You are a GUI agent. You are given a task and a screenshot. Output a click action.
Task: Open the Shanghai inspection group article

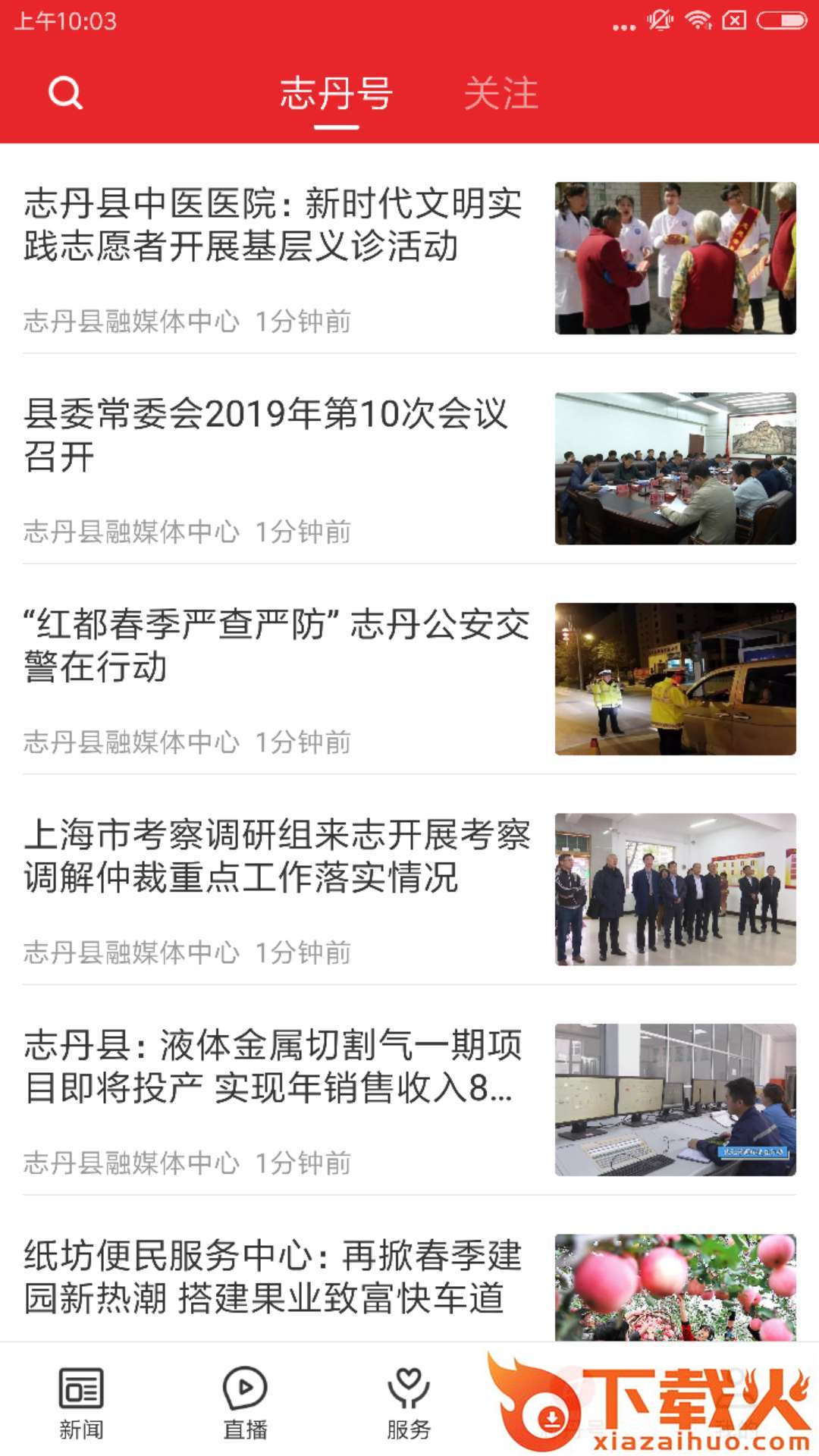(x=273, y=857)
